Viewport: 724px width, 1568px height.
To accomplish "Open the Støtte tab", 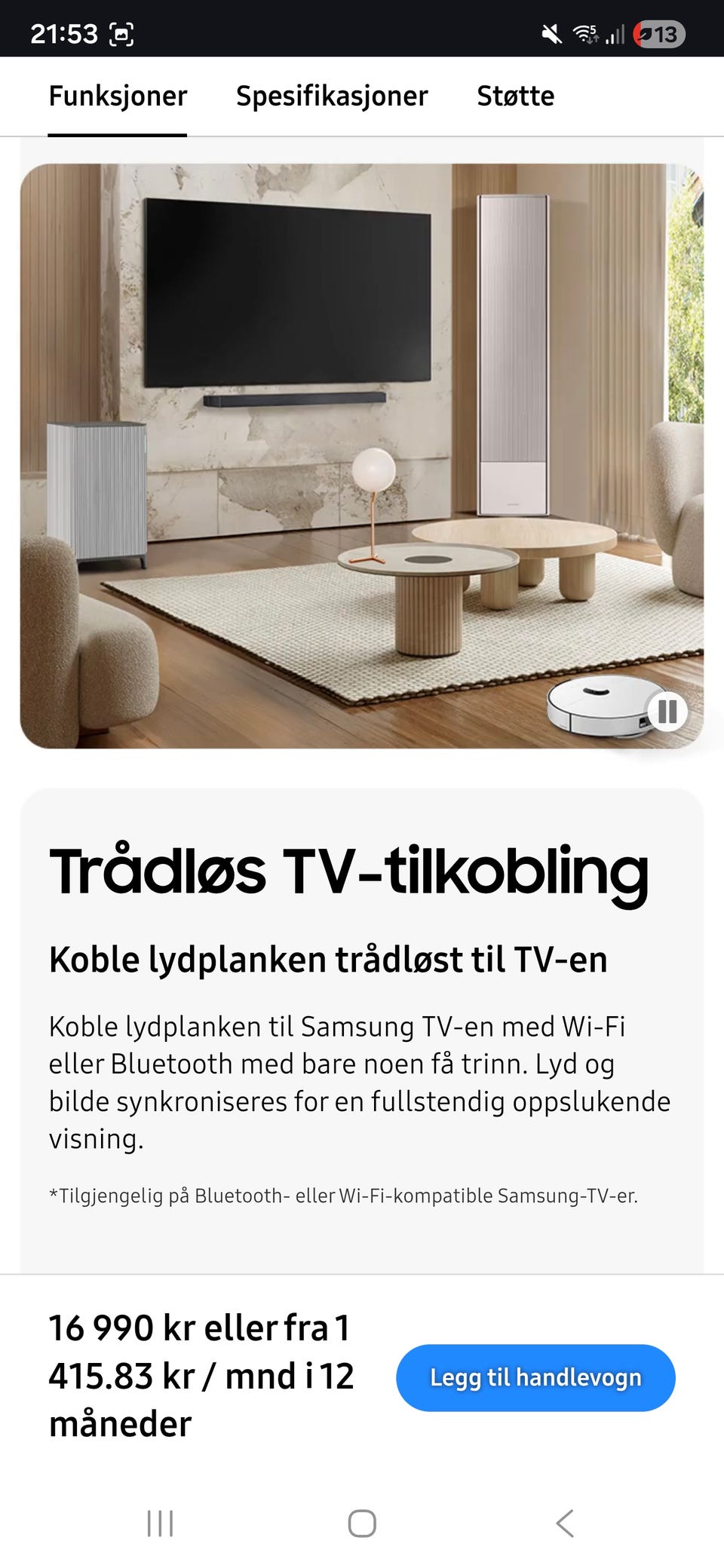I will 516,96.
